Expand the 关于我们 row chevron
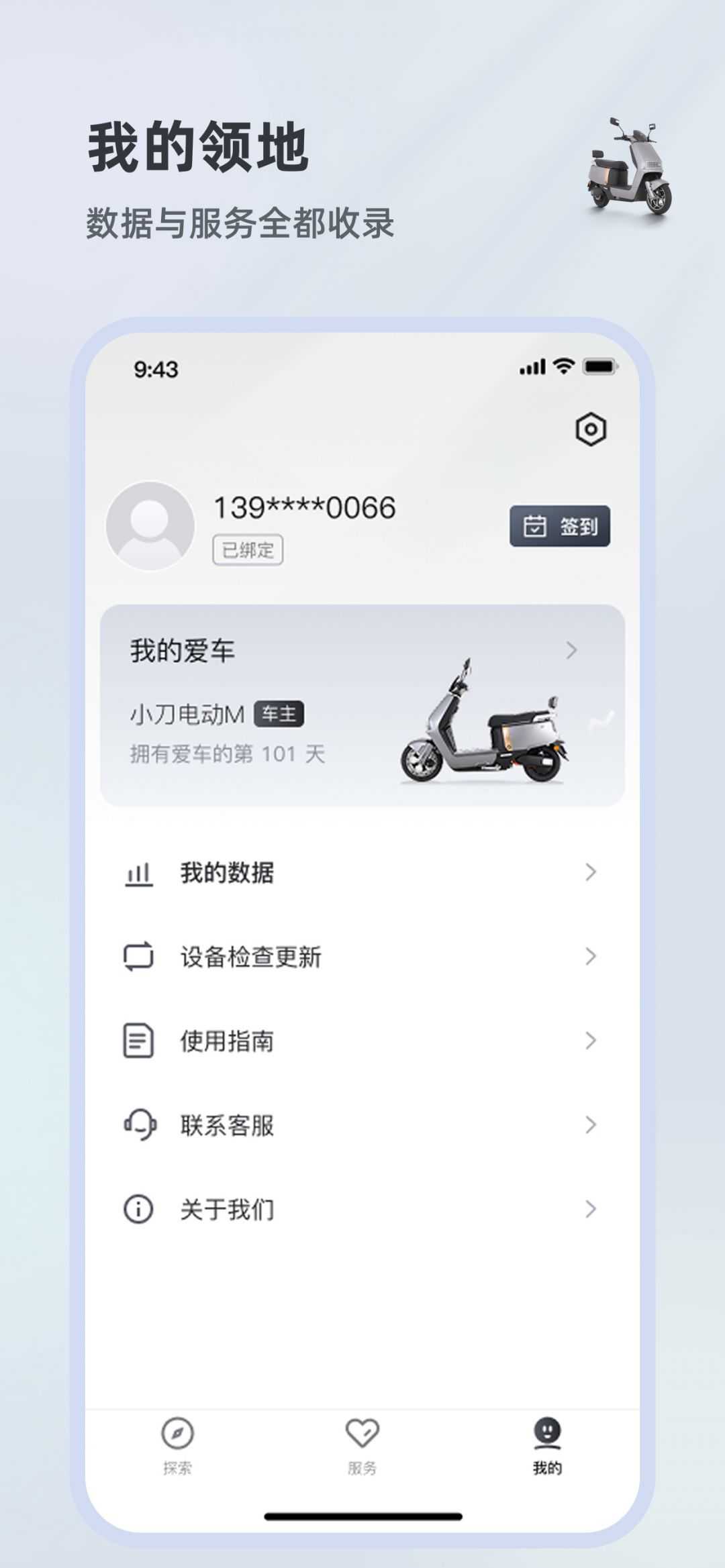Screen dimensions: 725x1568 (589, 1208)
